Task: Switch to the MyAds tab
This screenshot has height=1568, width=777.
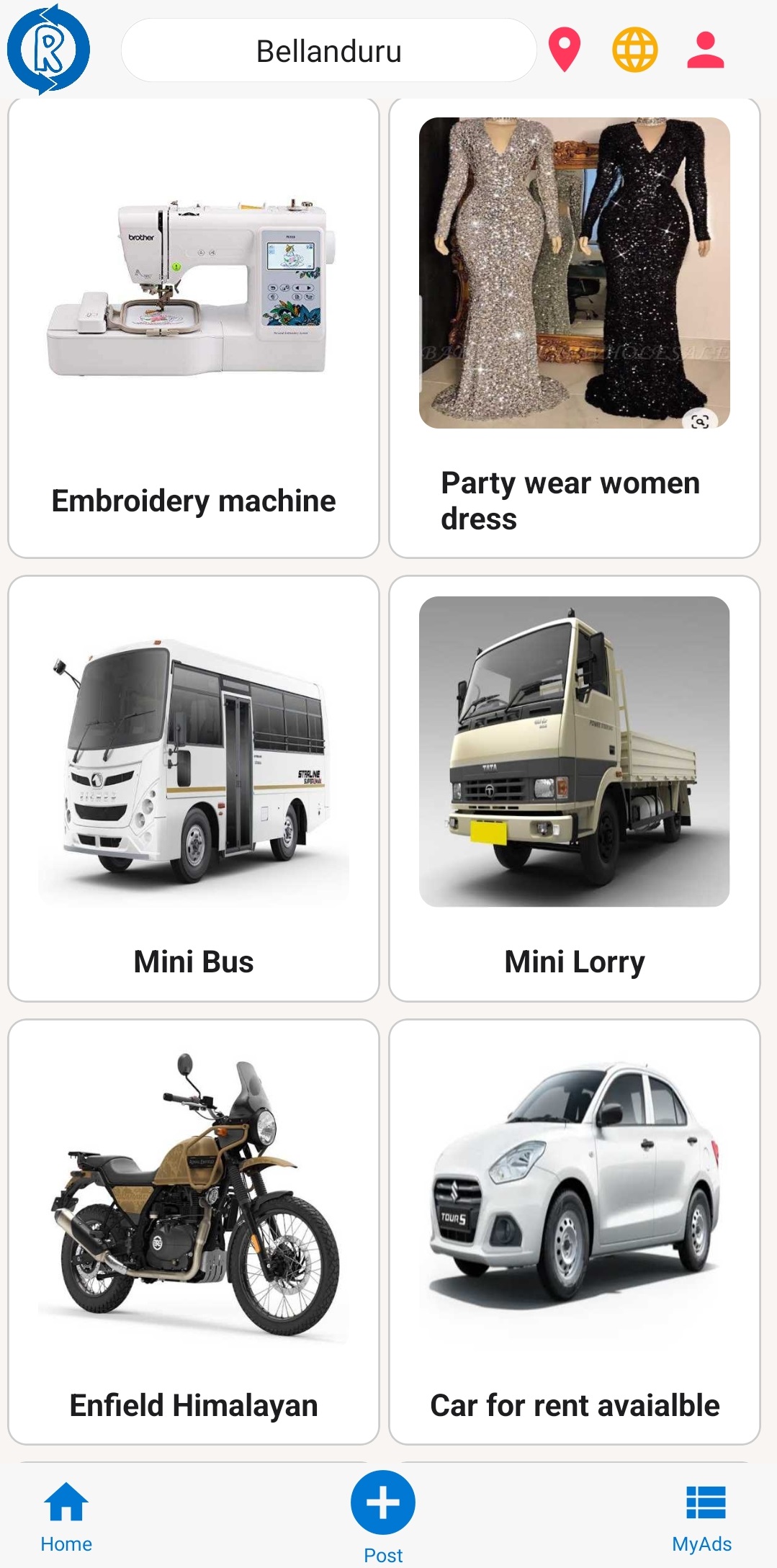Action: coord(701,1516)
